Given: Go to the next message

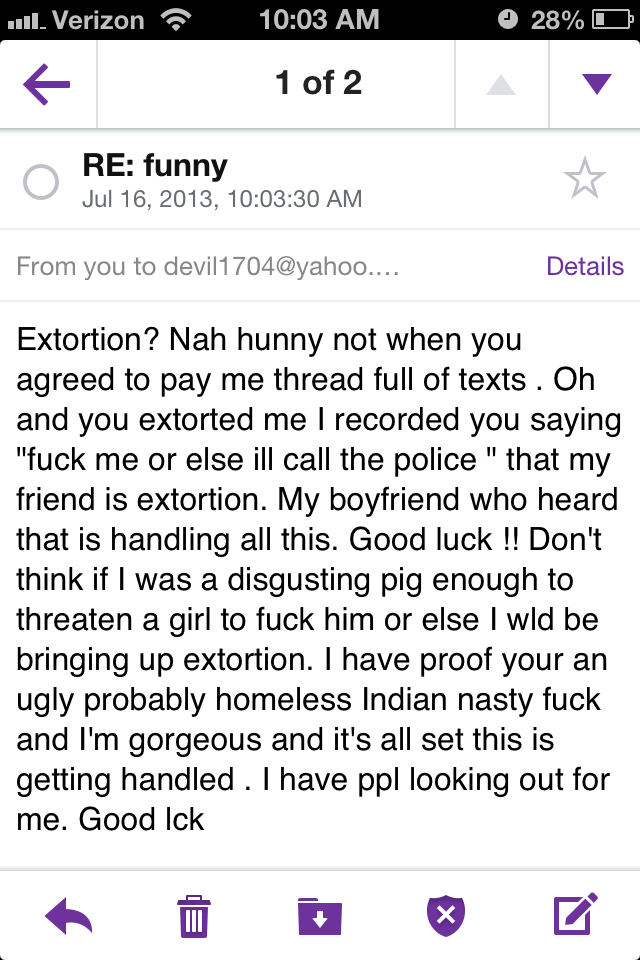Looking at the screenshot, I should 596,85.
